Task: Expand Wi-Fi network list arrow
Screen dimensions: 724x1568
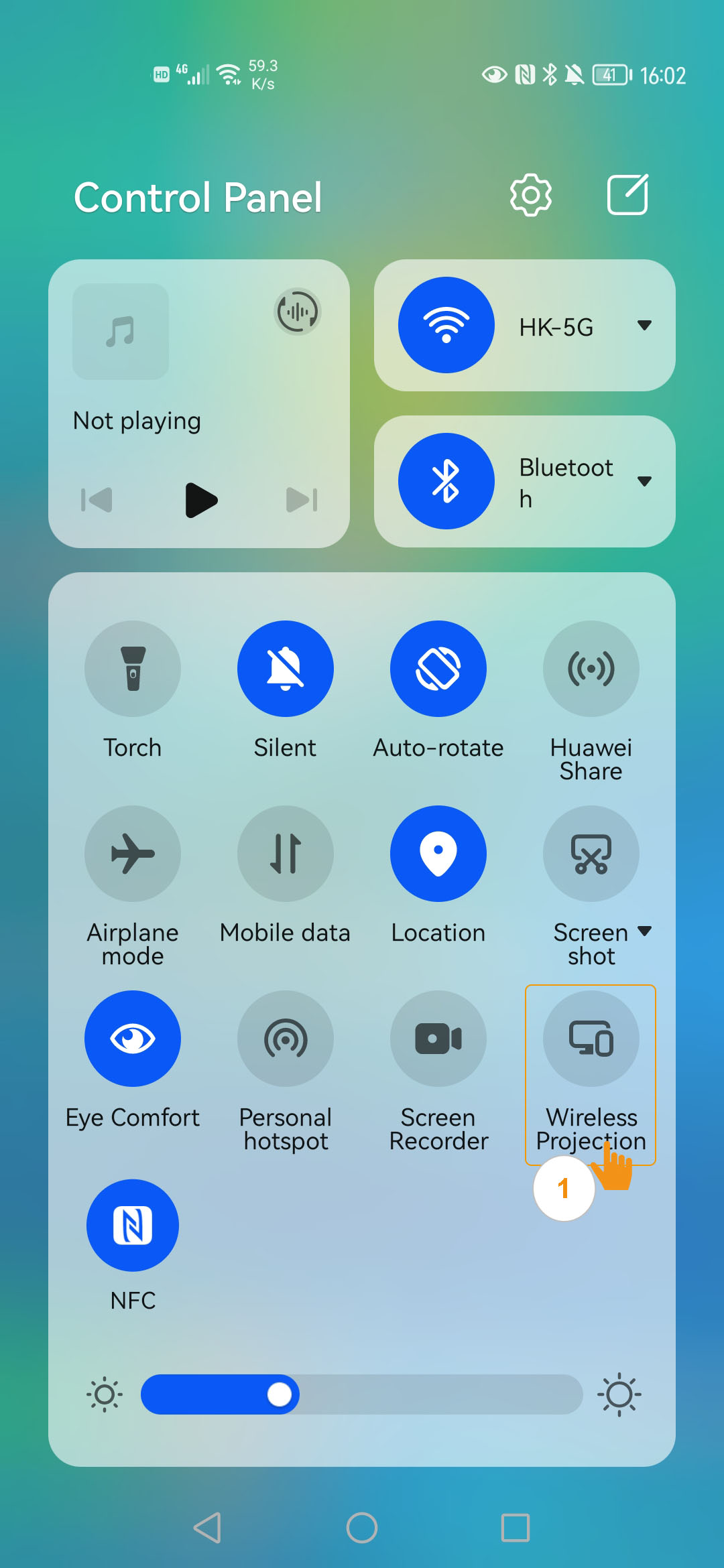Action: click(x=644, y=326)
